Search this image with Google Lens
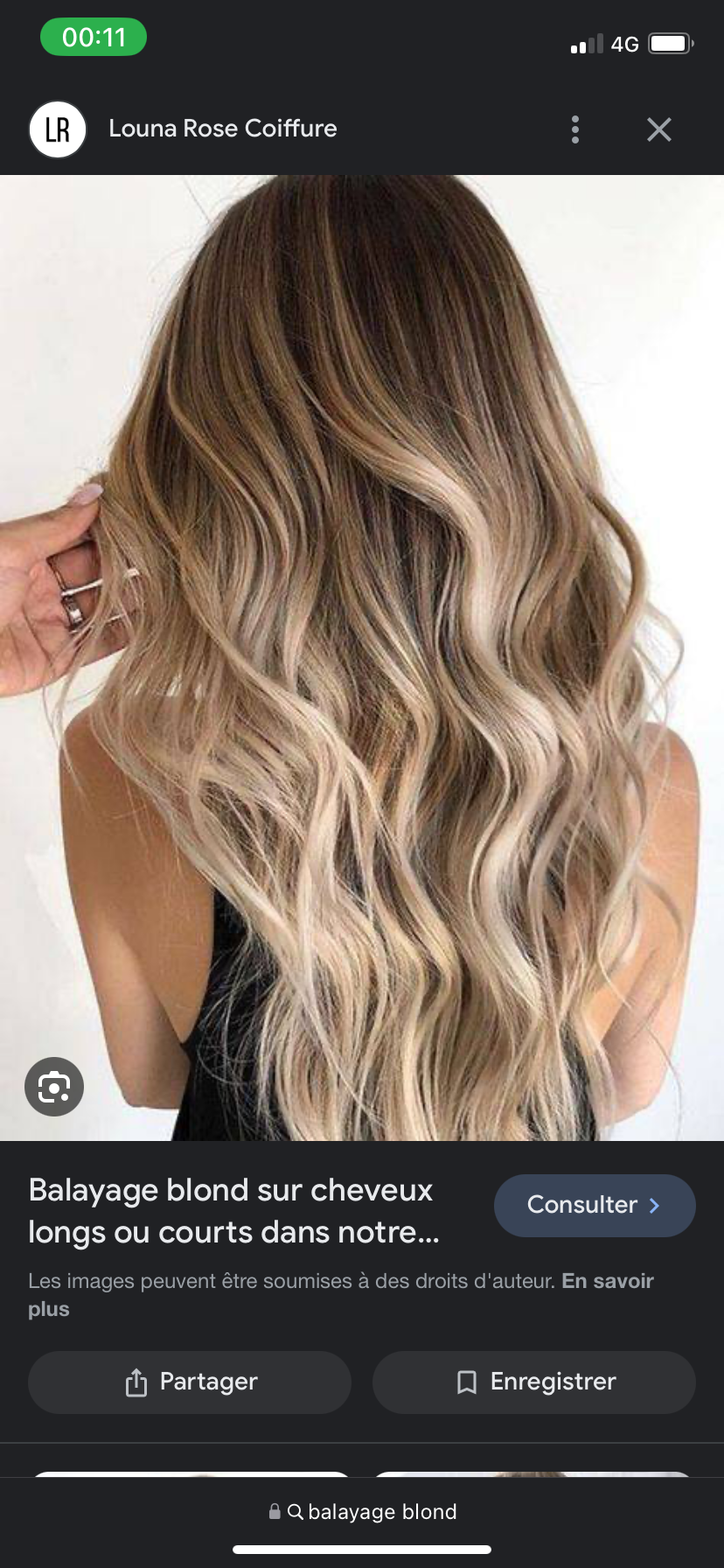 pyautogui.click(x=54, y=1087)
